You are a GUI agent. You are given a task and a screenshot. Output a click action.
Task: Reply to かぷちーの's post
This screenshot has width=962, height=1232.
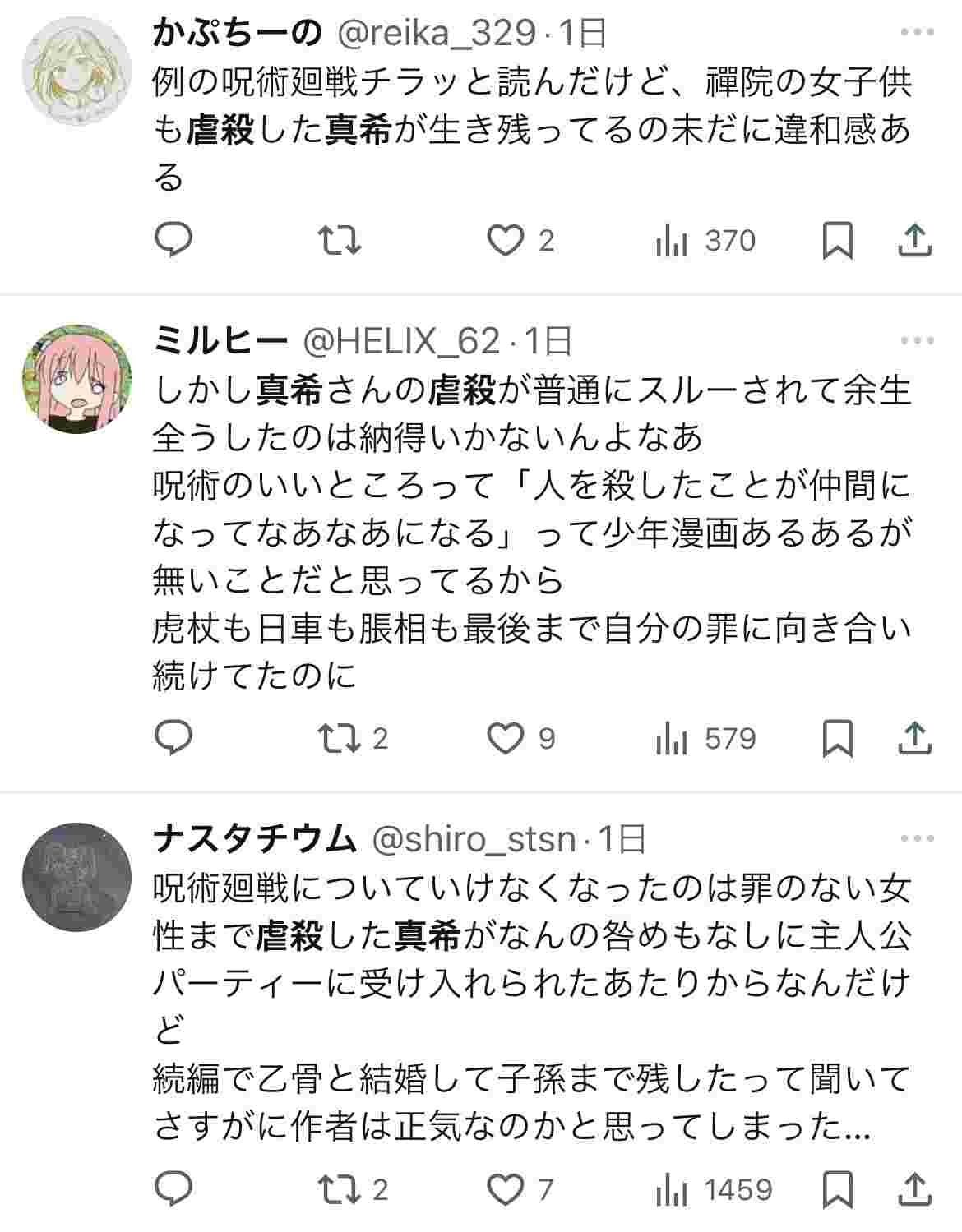(x=173, y=240)
